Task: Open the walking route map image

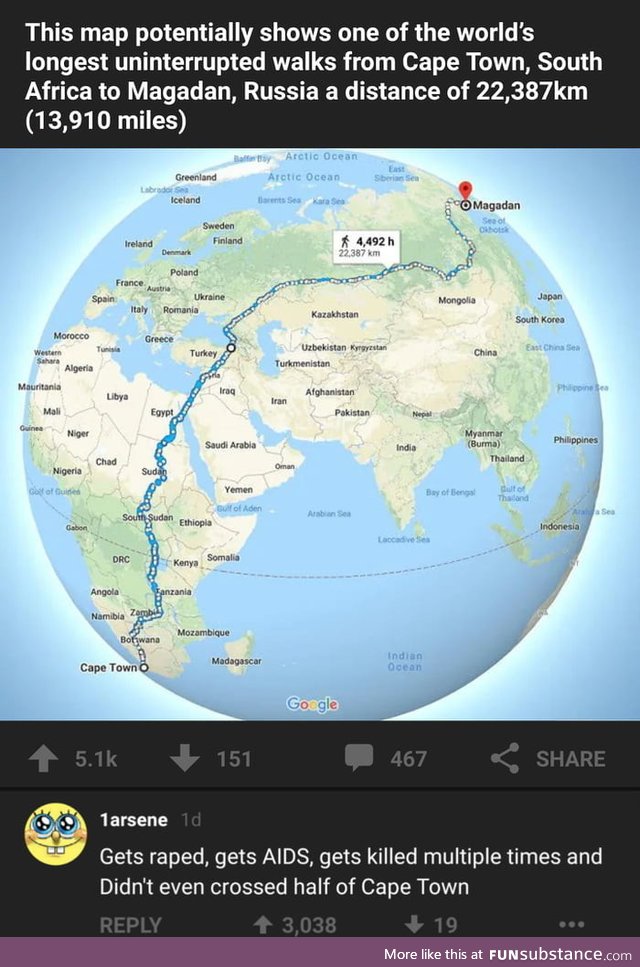Action: 320,434
